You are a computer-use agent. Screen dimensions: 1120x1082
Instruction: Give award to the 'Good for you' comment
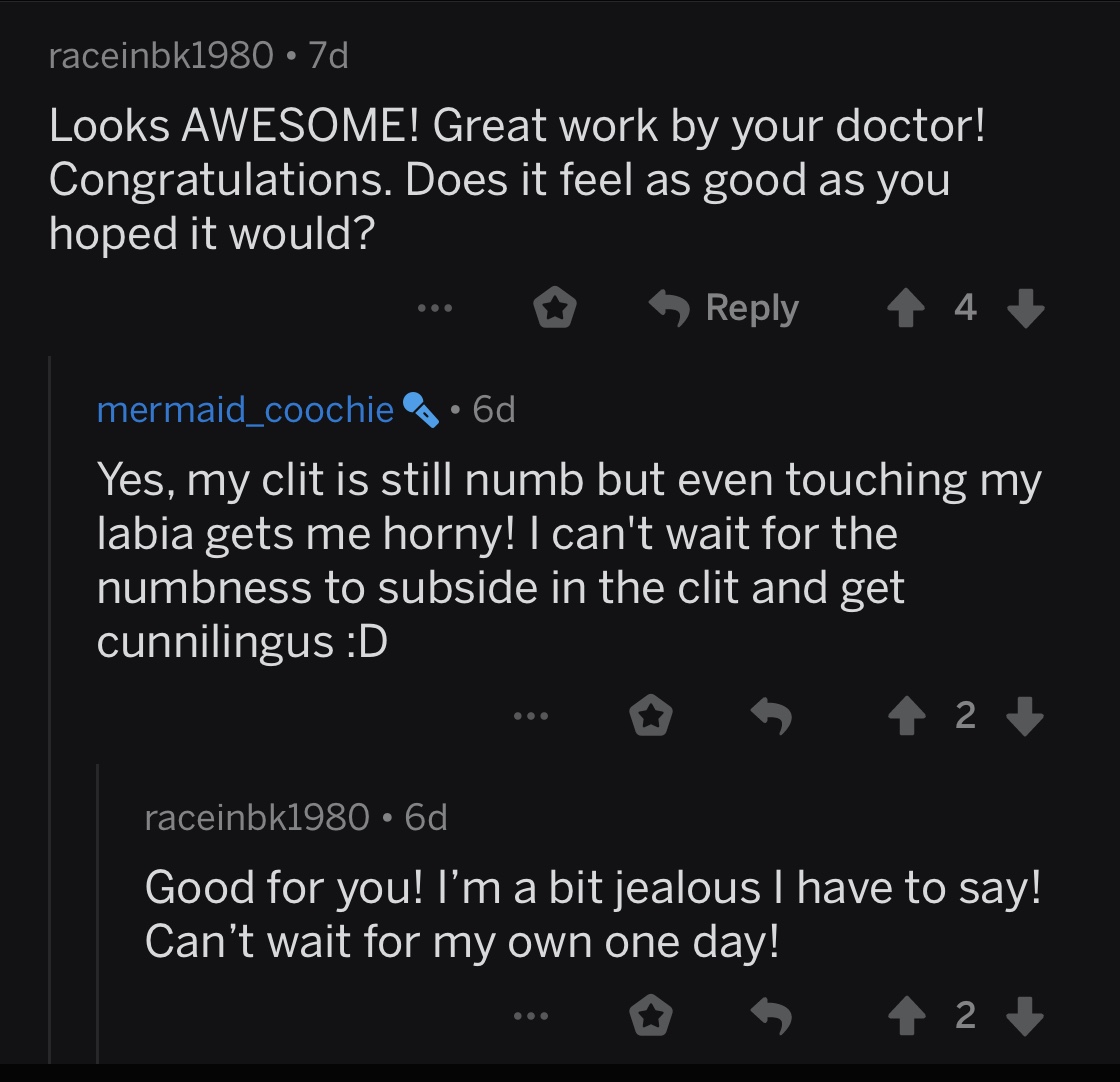pos(650,1017)
